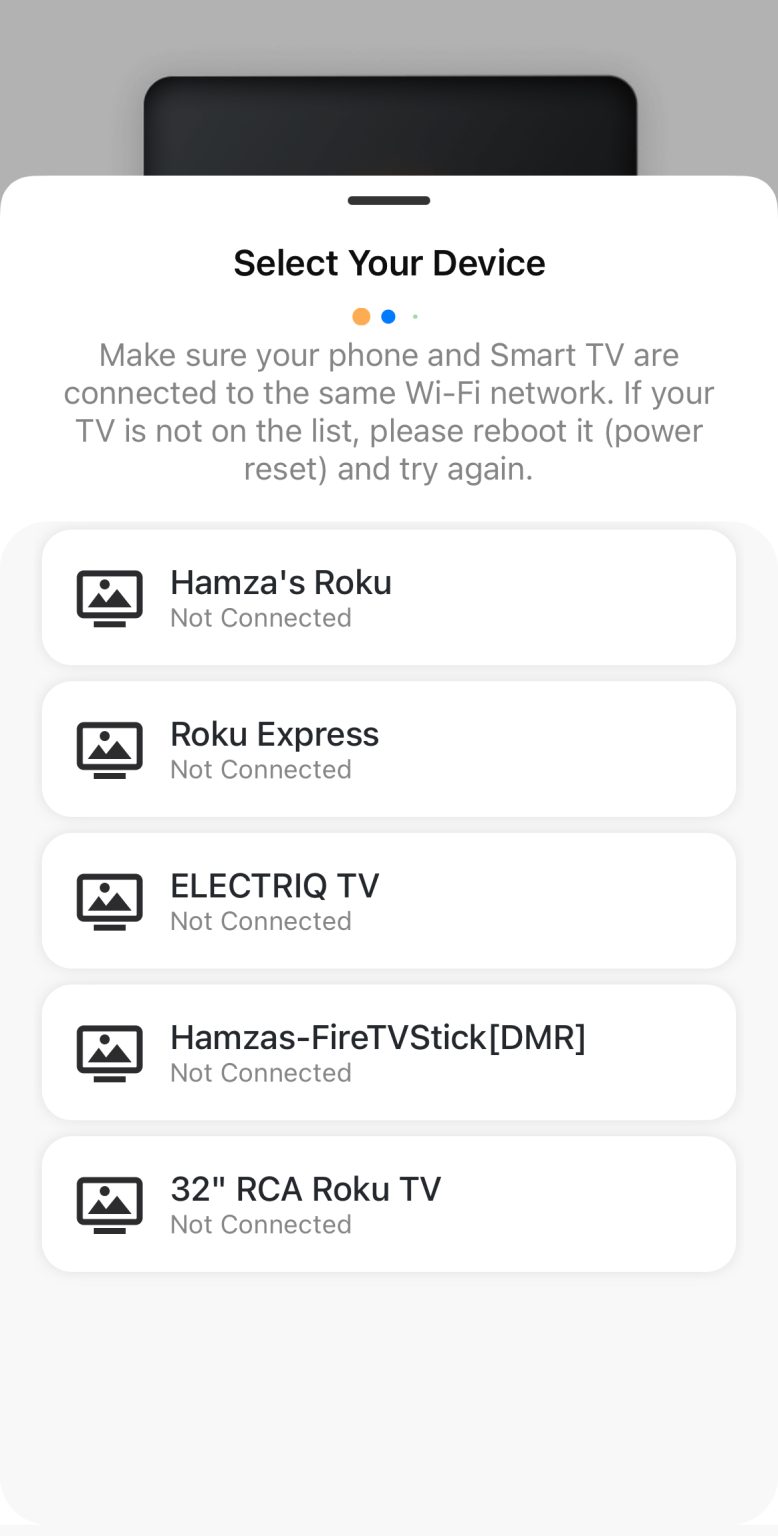Image resolution: width=778 pixels, height=1536 pixels.
Task: Select Hamza's Roku from the device list
Action: click(388, 597)
